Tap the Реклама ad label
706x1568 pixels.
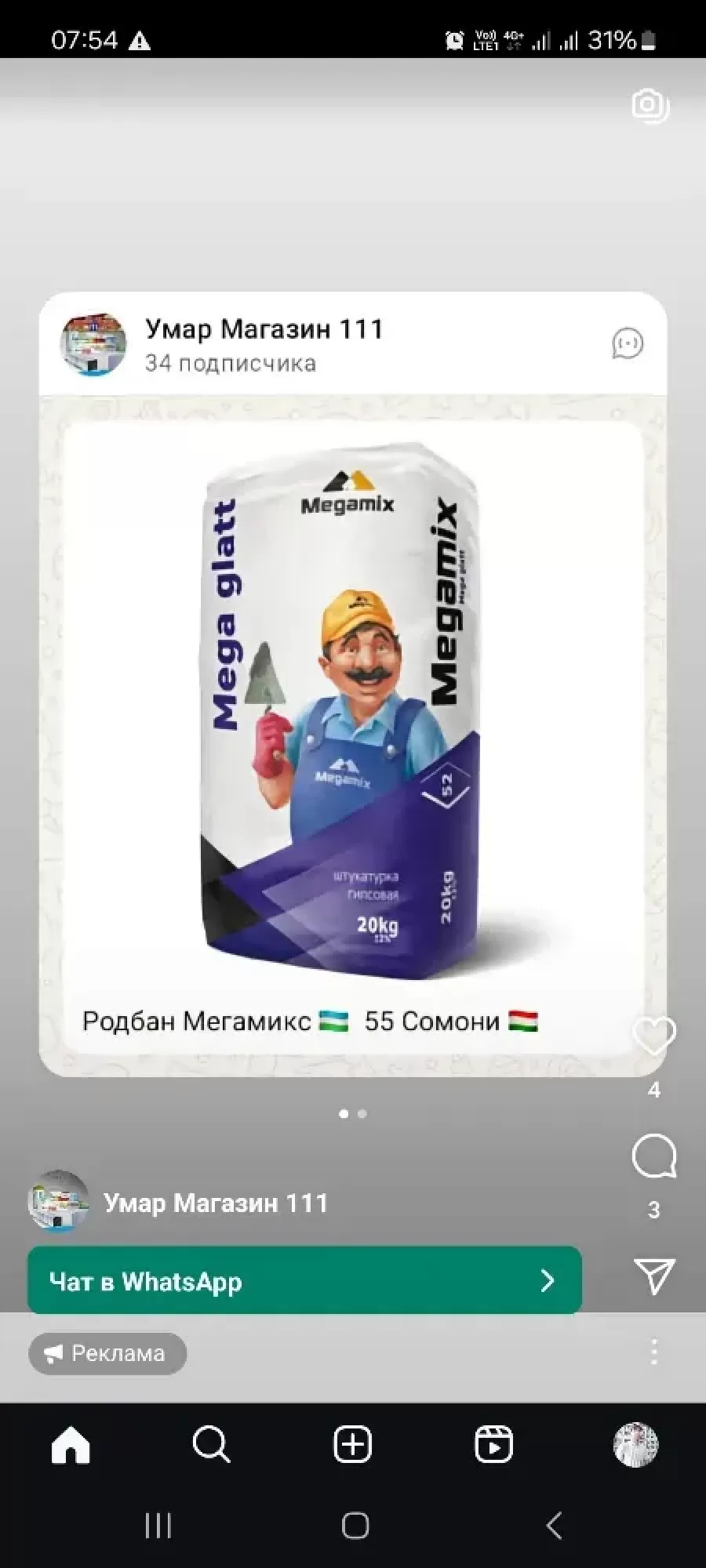coord(107,1353)
